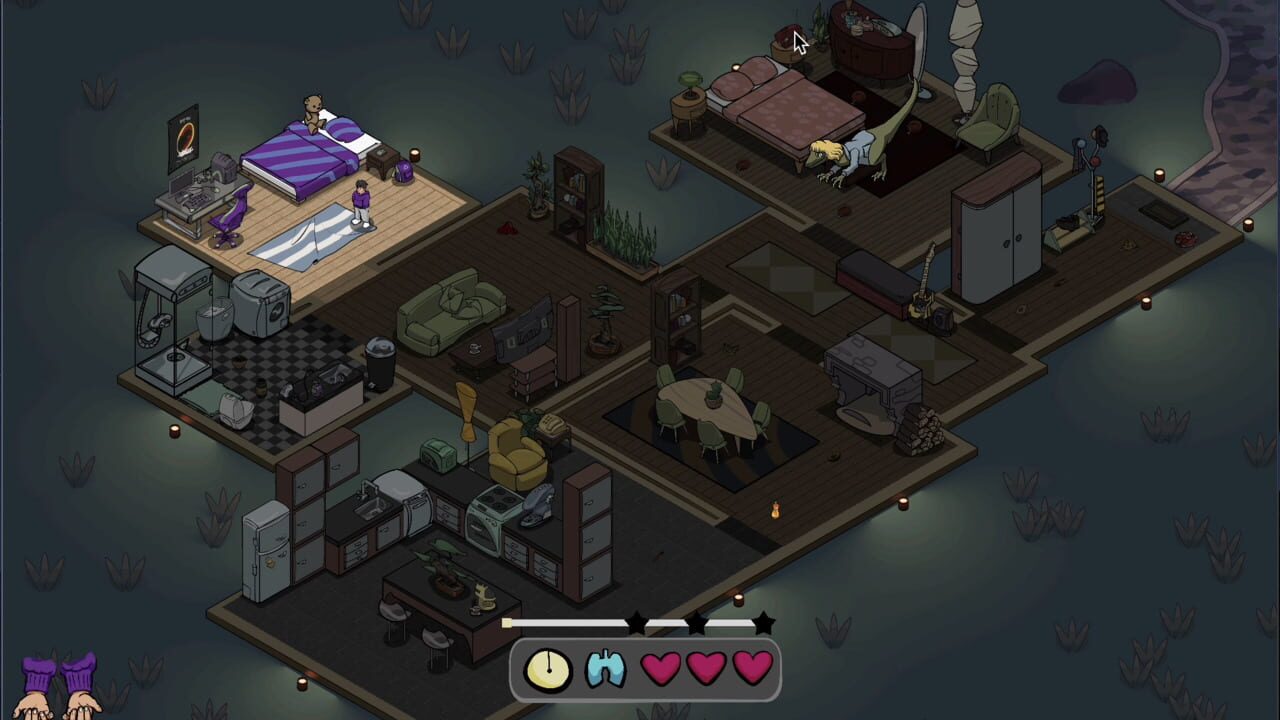Select the yellow armchair
The width and height of the screenshot is (1280, 720).
click(515, 455)
